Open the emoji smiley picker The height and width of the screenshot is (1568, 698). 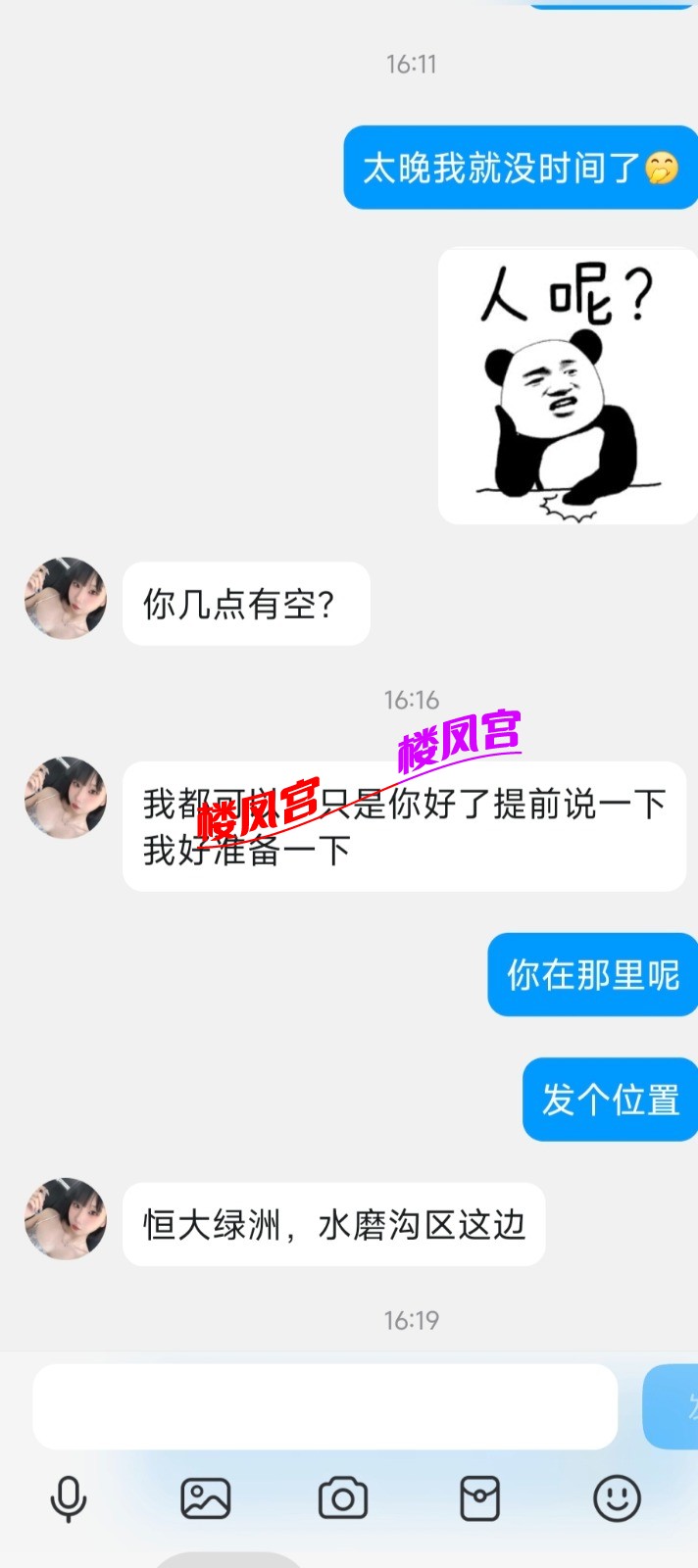click(x=618, y=1498)
